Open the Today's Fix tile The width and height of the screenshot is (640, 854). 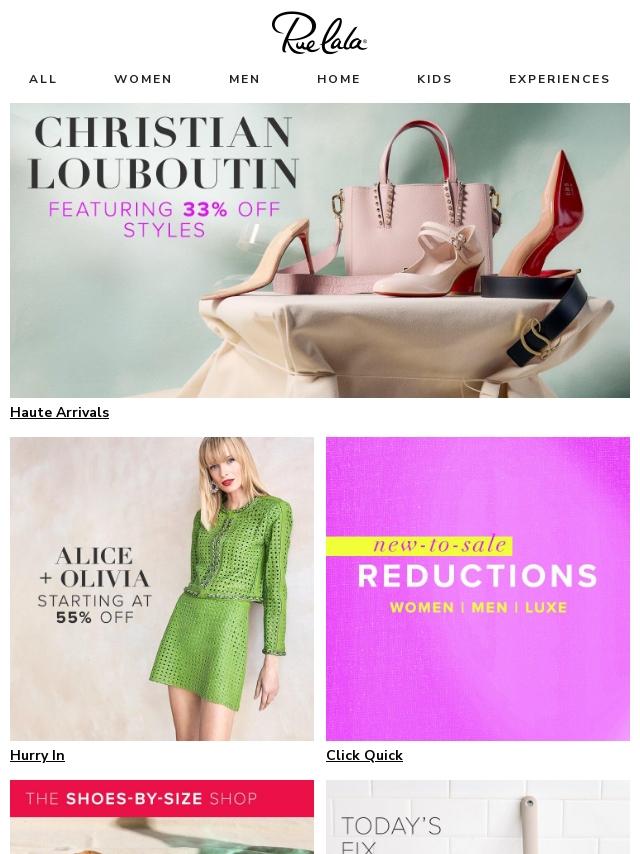pyautogui.click(x=478, y=817)
